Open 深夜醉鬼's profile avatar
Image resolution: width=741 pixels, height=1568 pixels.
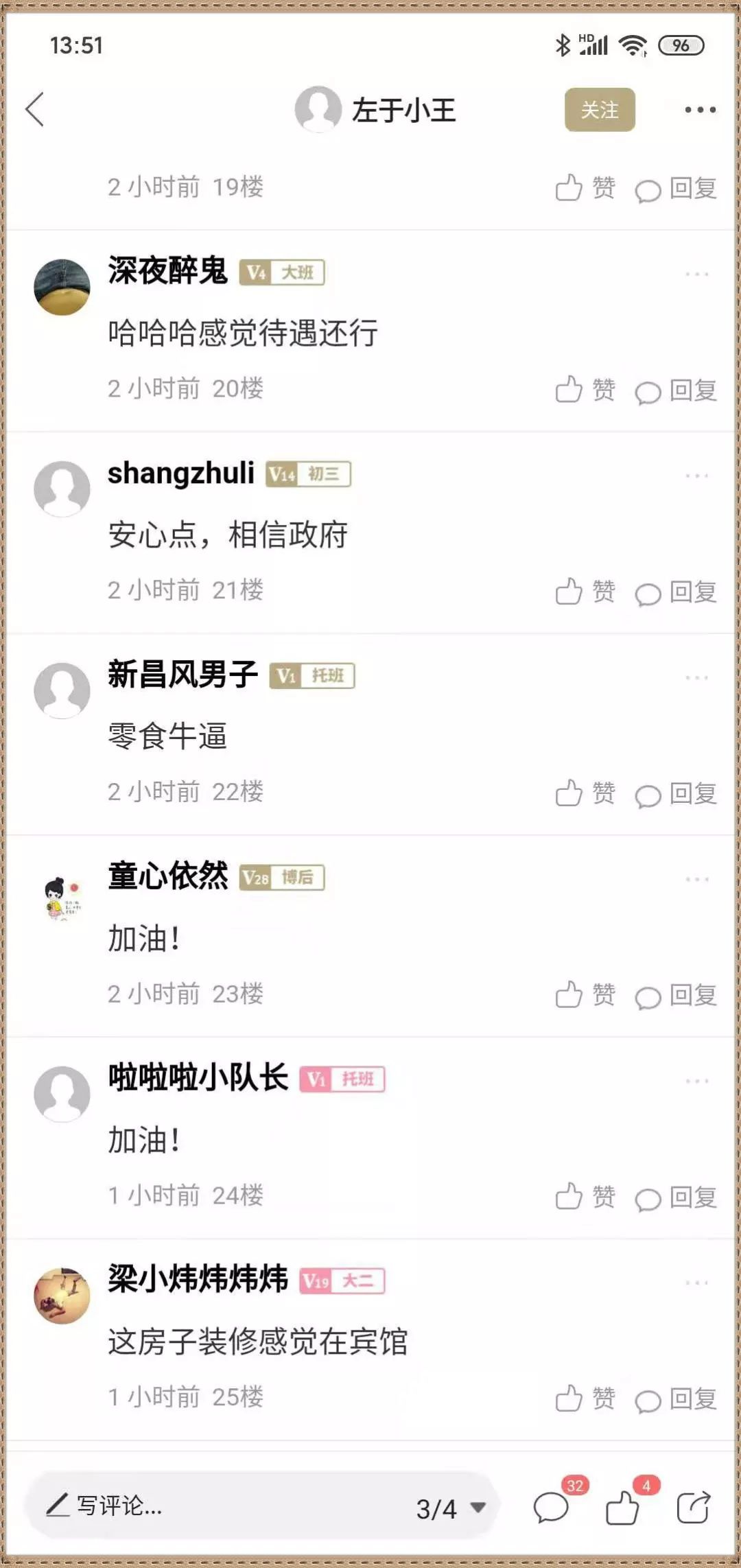click(x=62, y=287)
